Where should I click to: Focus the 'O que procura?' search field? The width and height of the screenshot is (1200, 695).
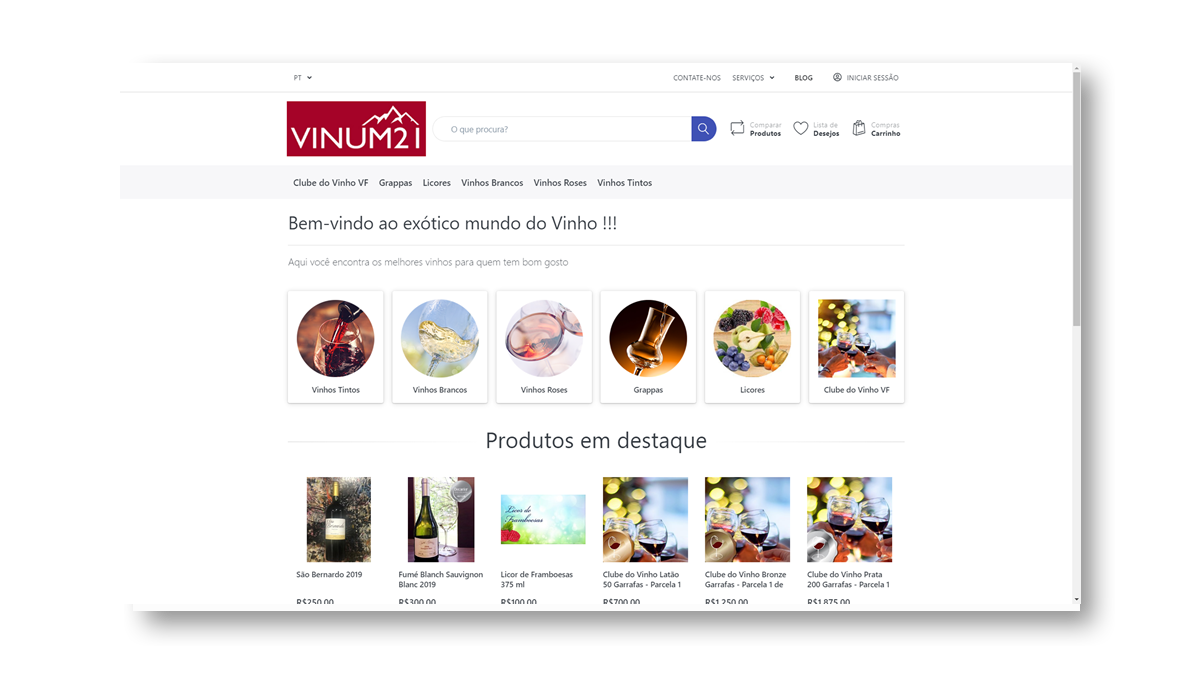tap(562, 129)
